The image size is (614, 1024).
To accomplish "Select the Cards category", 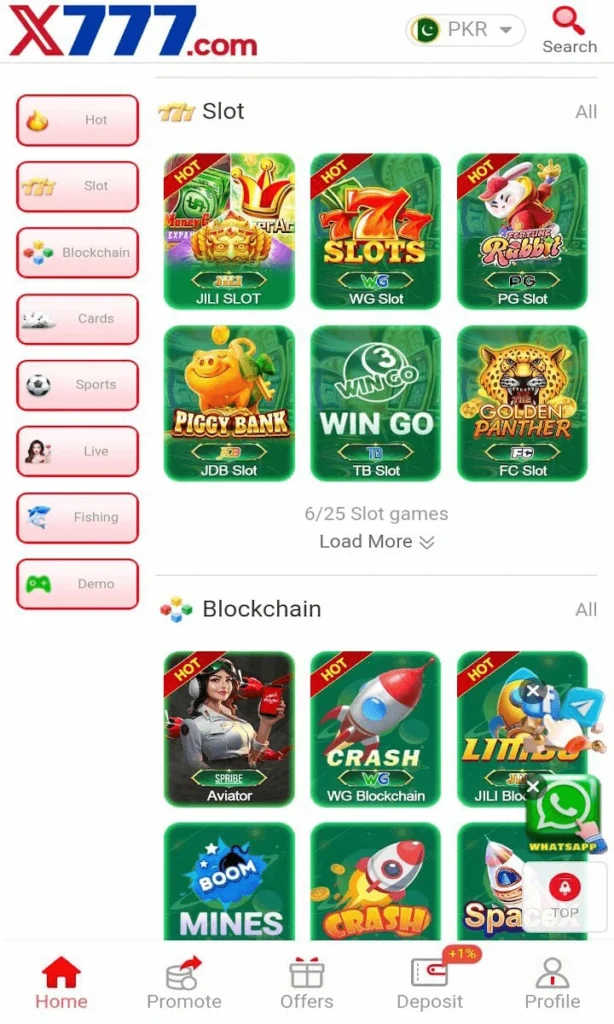I will tap(78, 319).
